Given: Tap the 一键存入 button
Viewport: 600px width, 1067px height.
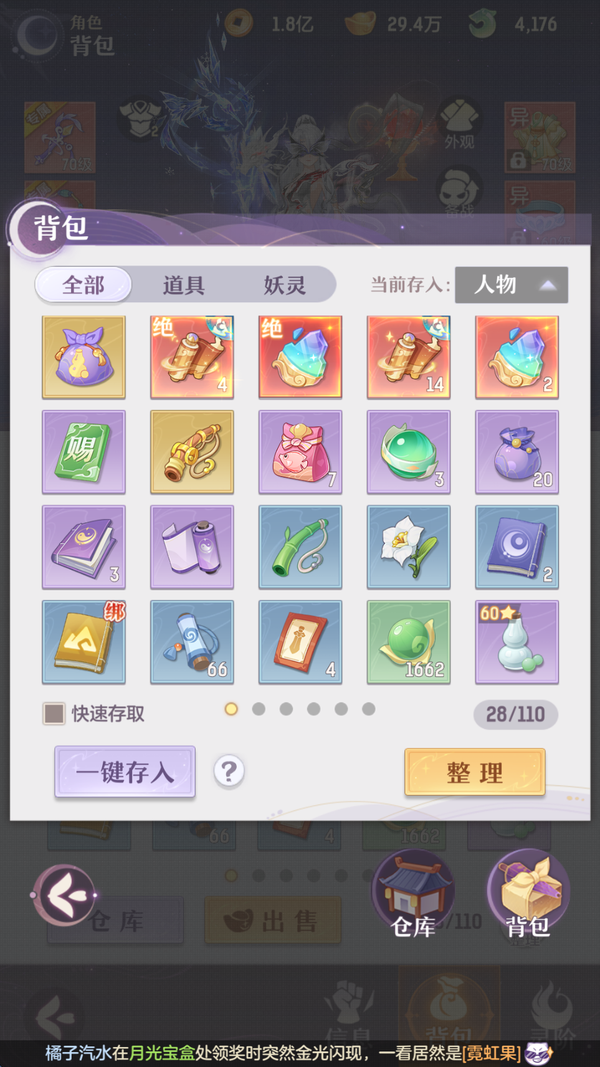Looking at the screenshot, I should (125, 772).
